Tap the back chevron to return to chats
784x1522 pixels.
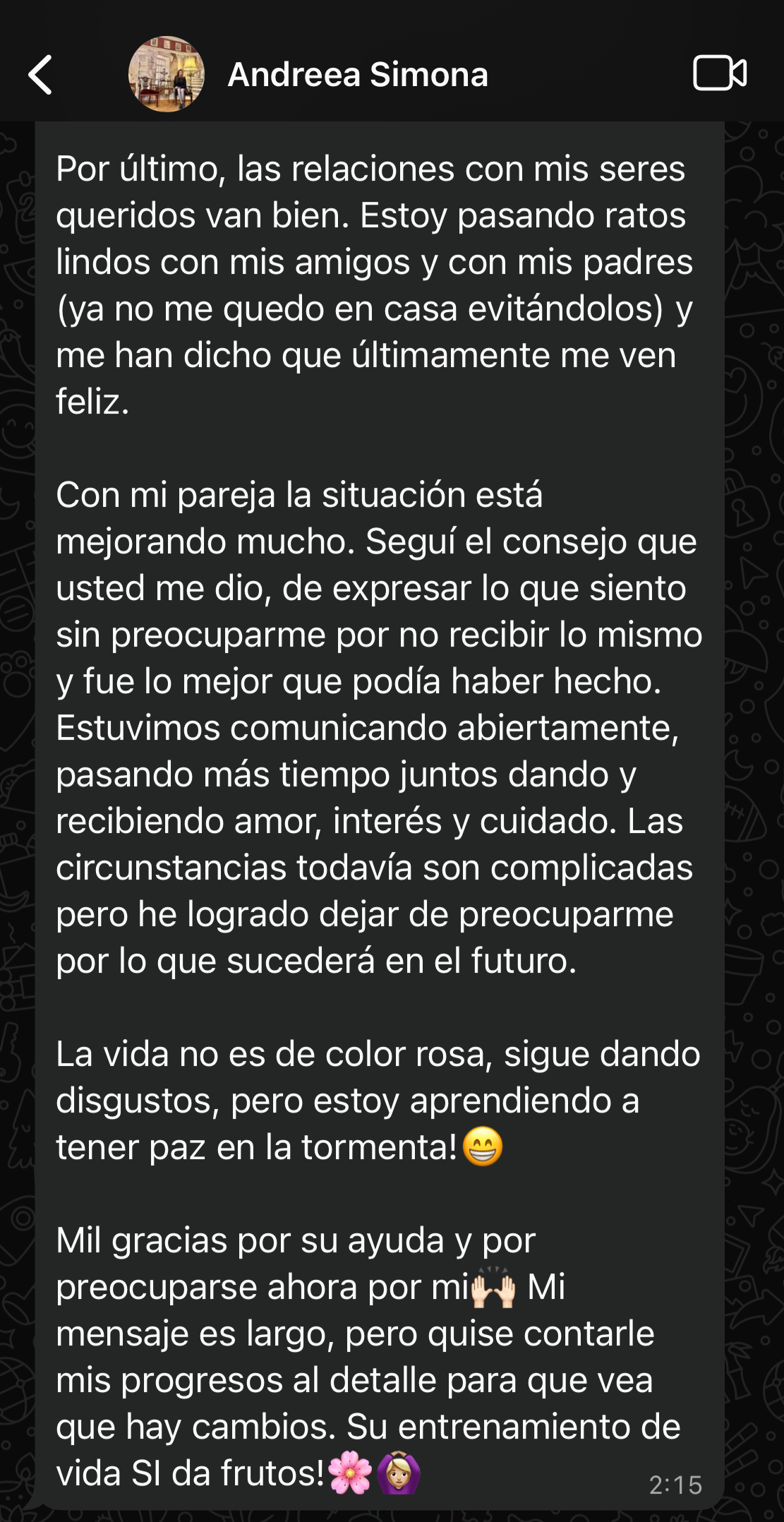[x=40, y=73]
